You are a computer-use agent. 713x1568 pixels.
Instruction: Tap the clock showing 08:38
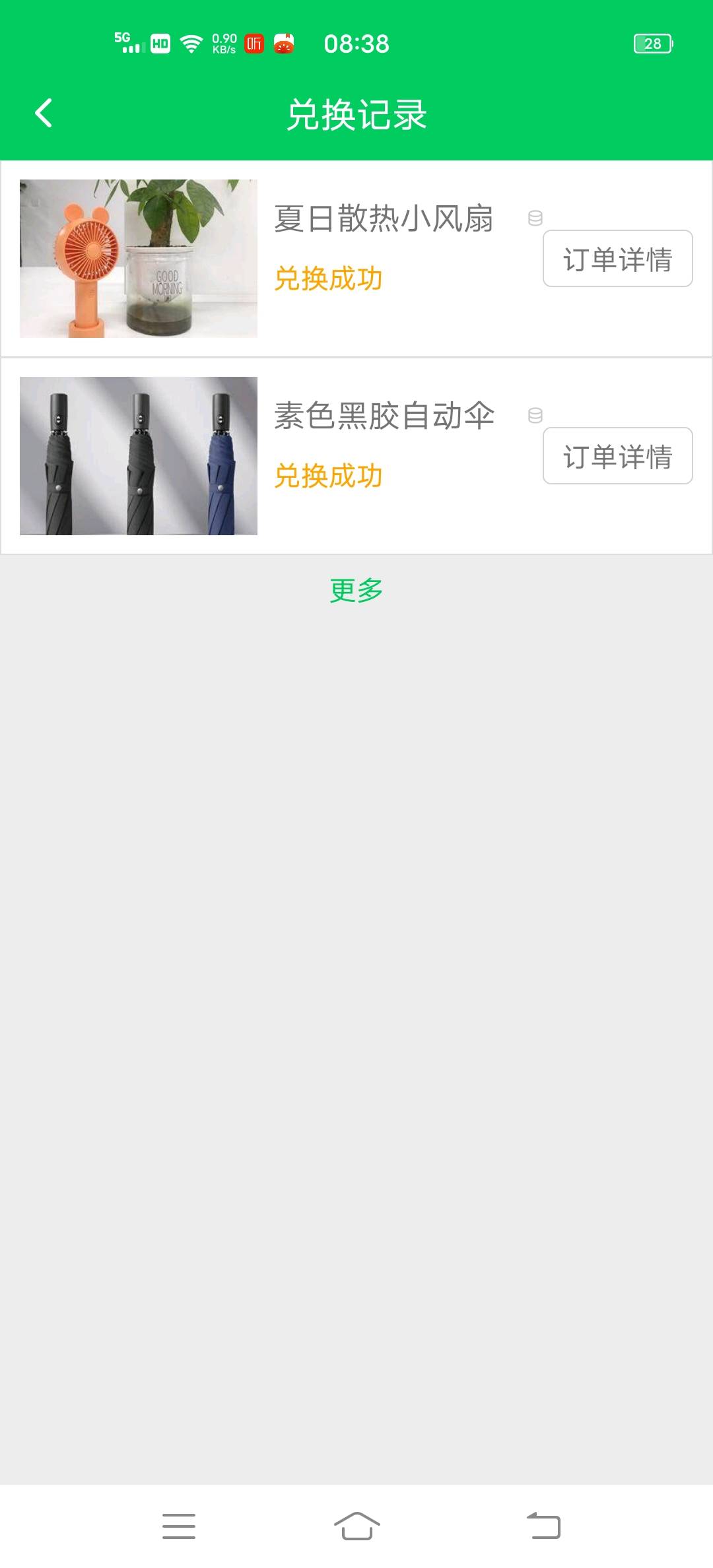[x=356, y=44]
